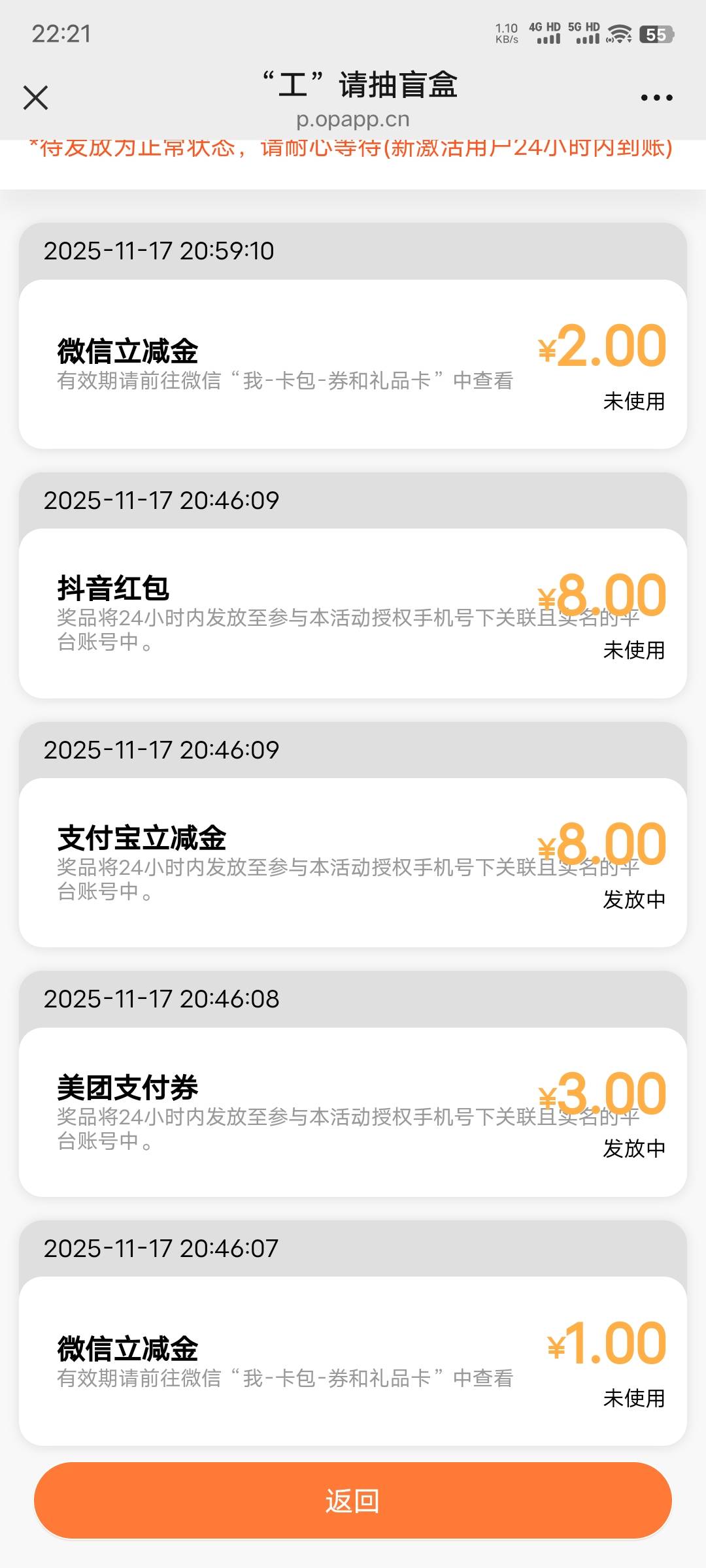This screenshot has width=706, height=1568.
Task: Close the blind box webpage
Action: pos(36,98)
